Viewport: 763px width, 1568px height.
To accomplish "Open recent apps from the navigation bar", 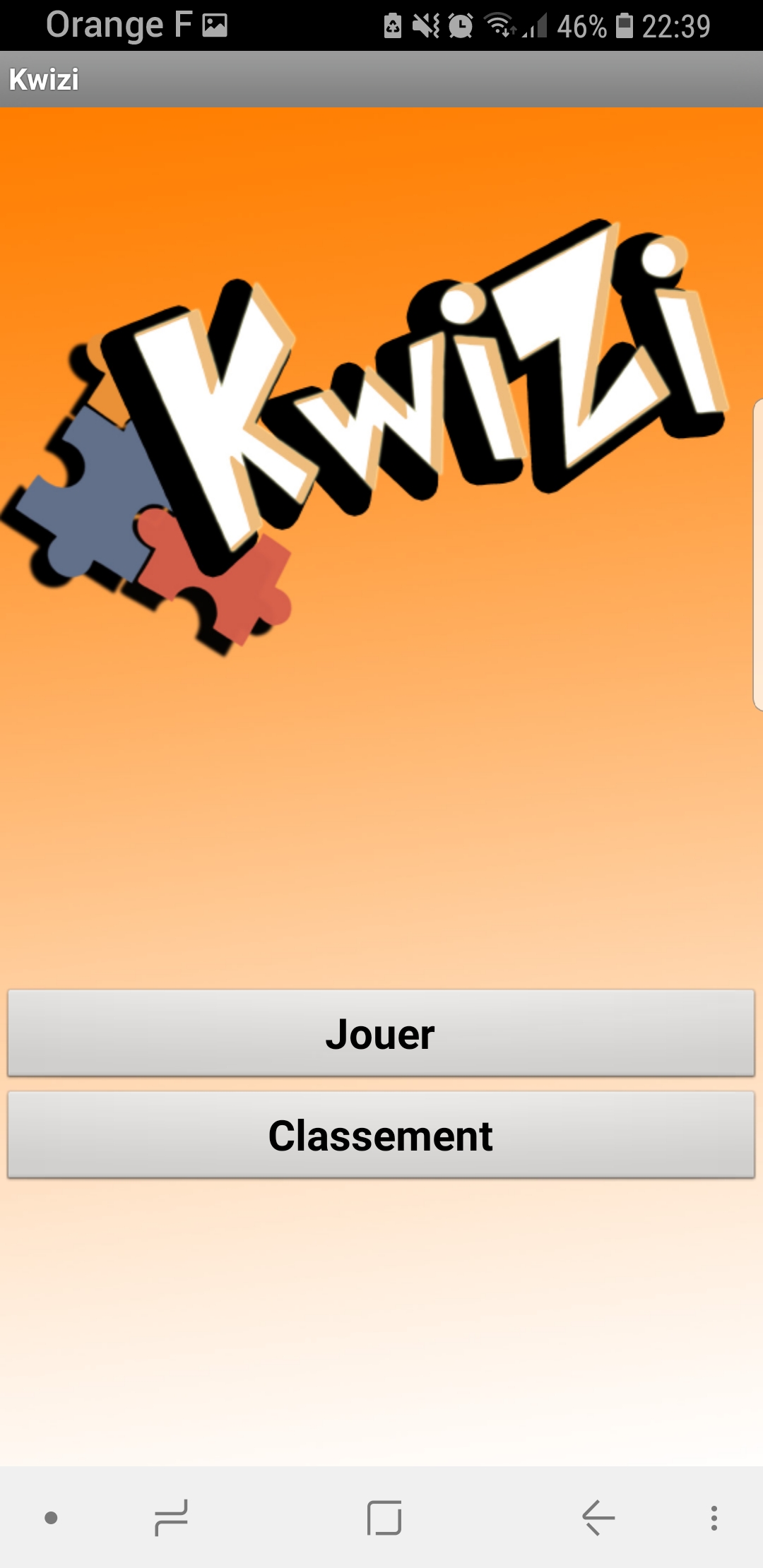I will coord(171,1517).
